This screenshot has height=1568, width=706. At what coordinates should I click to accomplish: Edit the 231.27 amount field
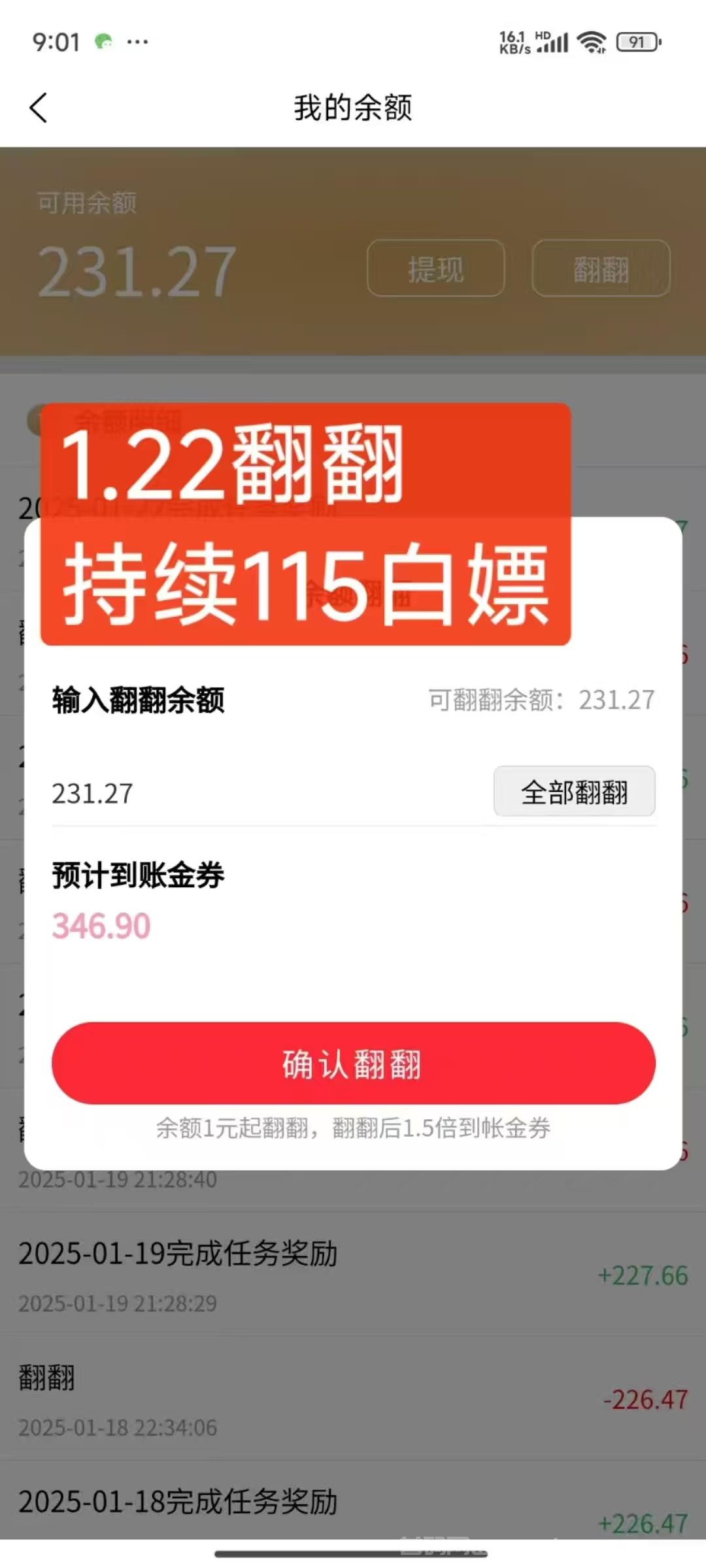268,793
